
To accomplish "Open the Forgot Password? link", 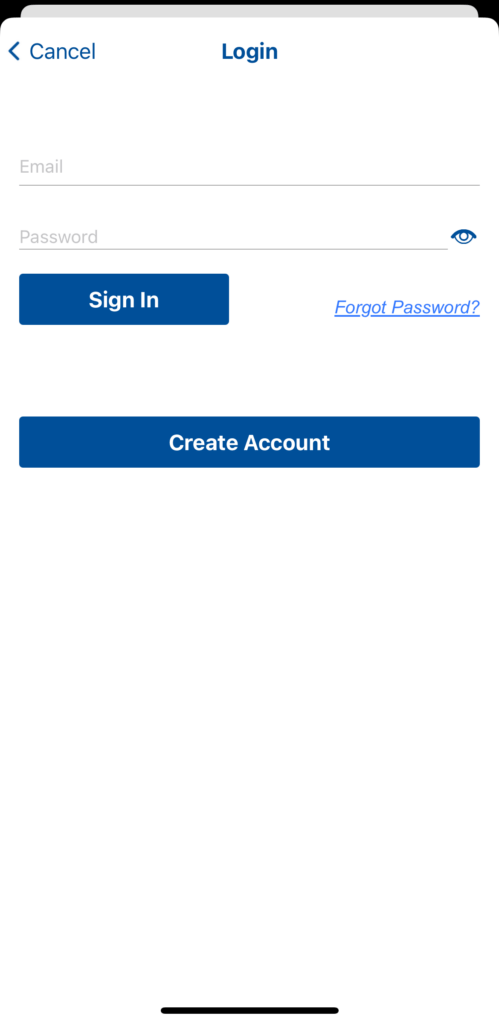I will [407, 307].
